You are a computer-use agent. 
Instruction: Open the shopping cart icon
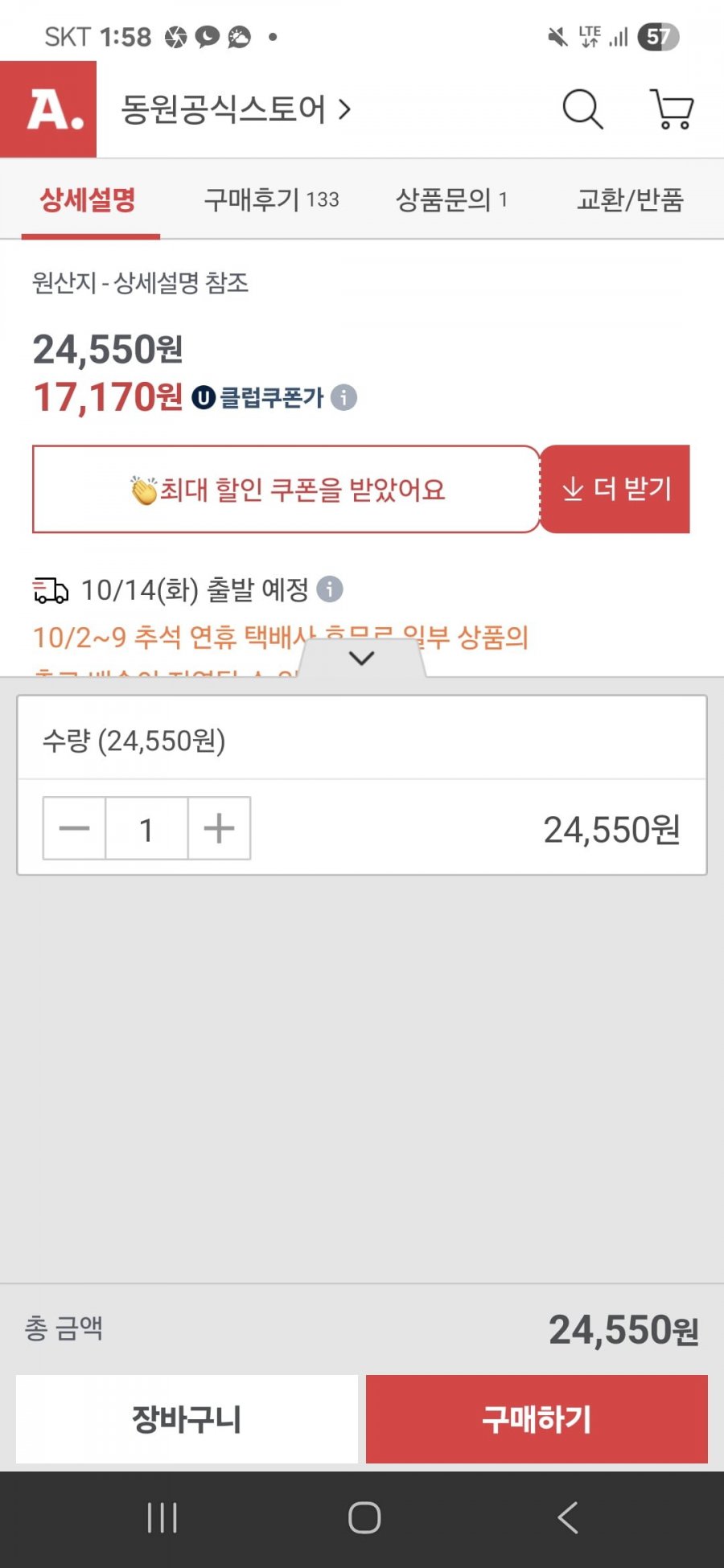672,109
